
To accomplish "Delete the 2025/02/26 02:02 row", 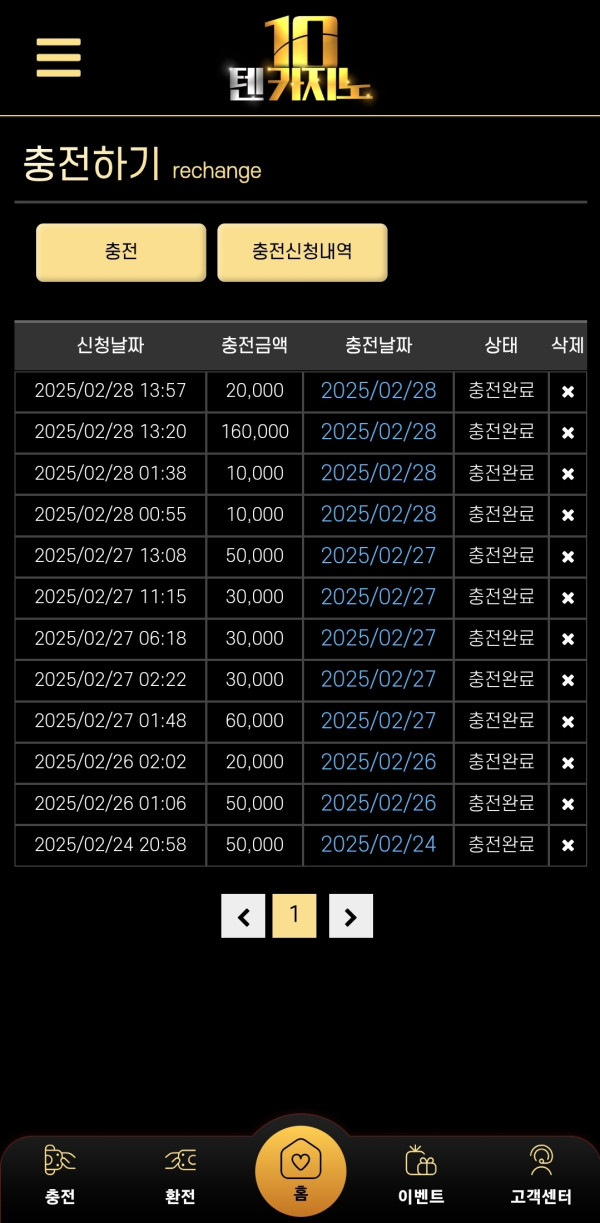I will (568, 763).
